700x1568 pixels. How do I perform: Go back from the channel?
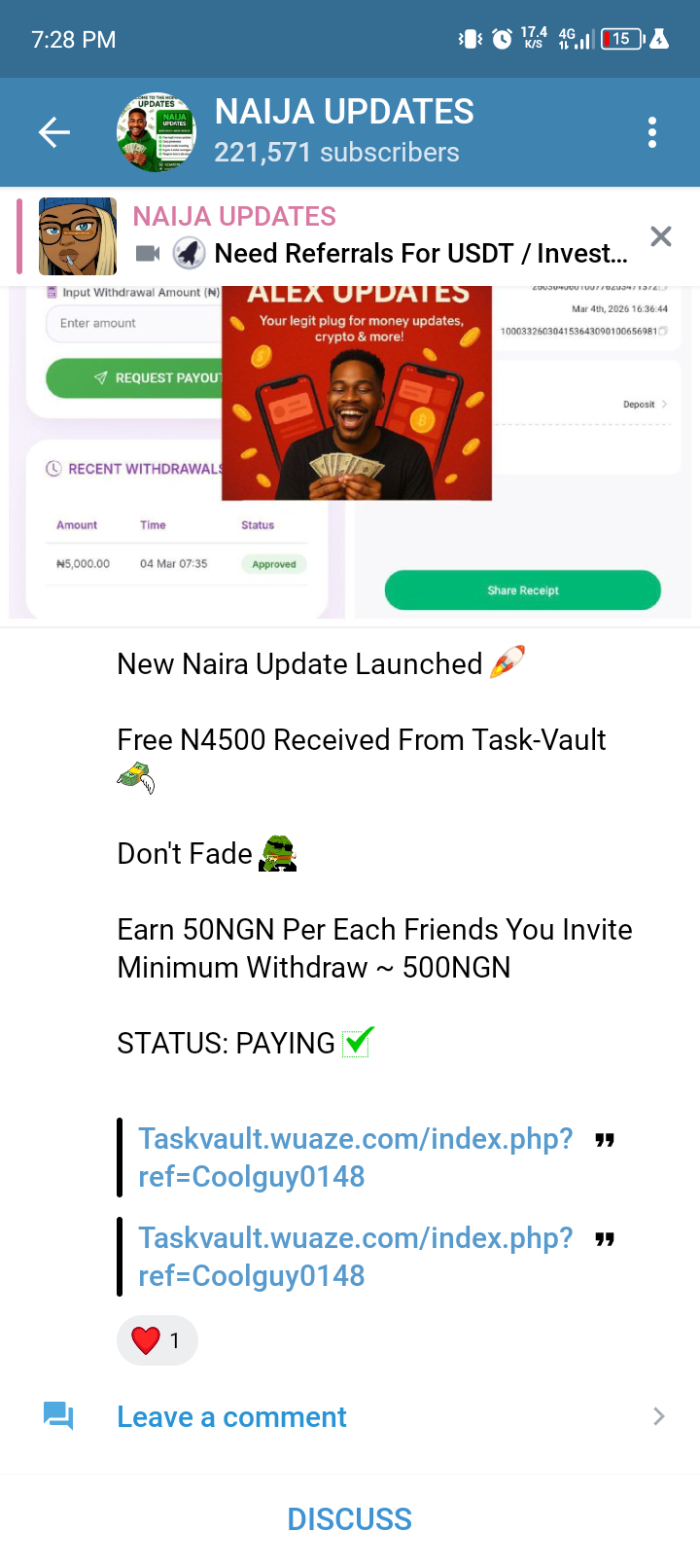click(x=54, y=132)
